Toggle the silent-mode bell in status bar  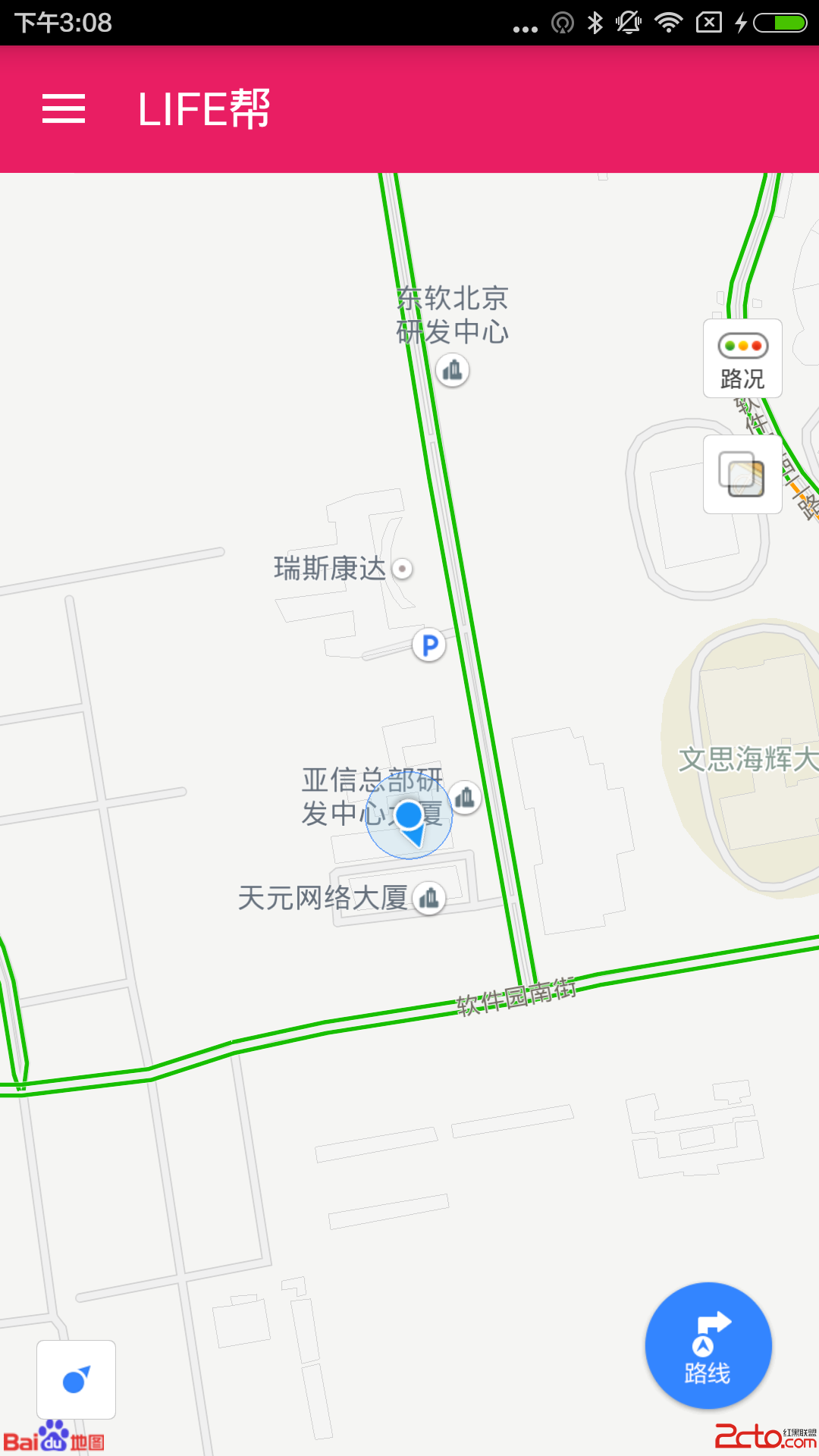(x=629, y=23)
